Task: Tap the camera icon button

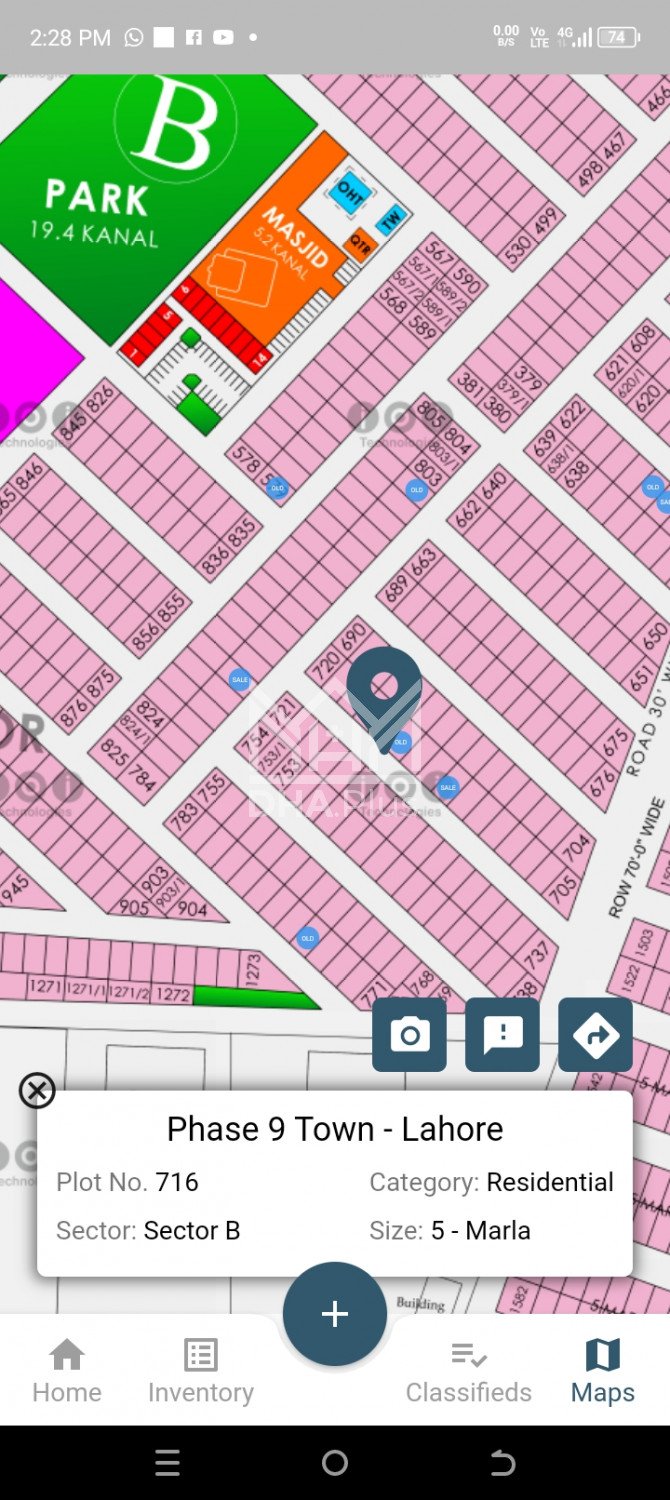Action: click(409, 1035)
